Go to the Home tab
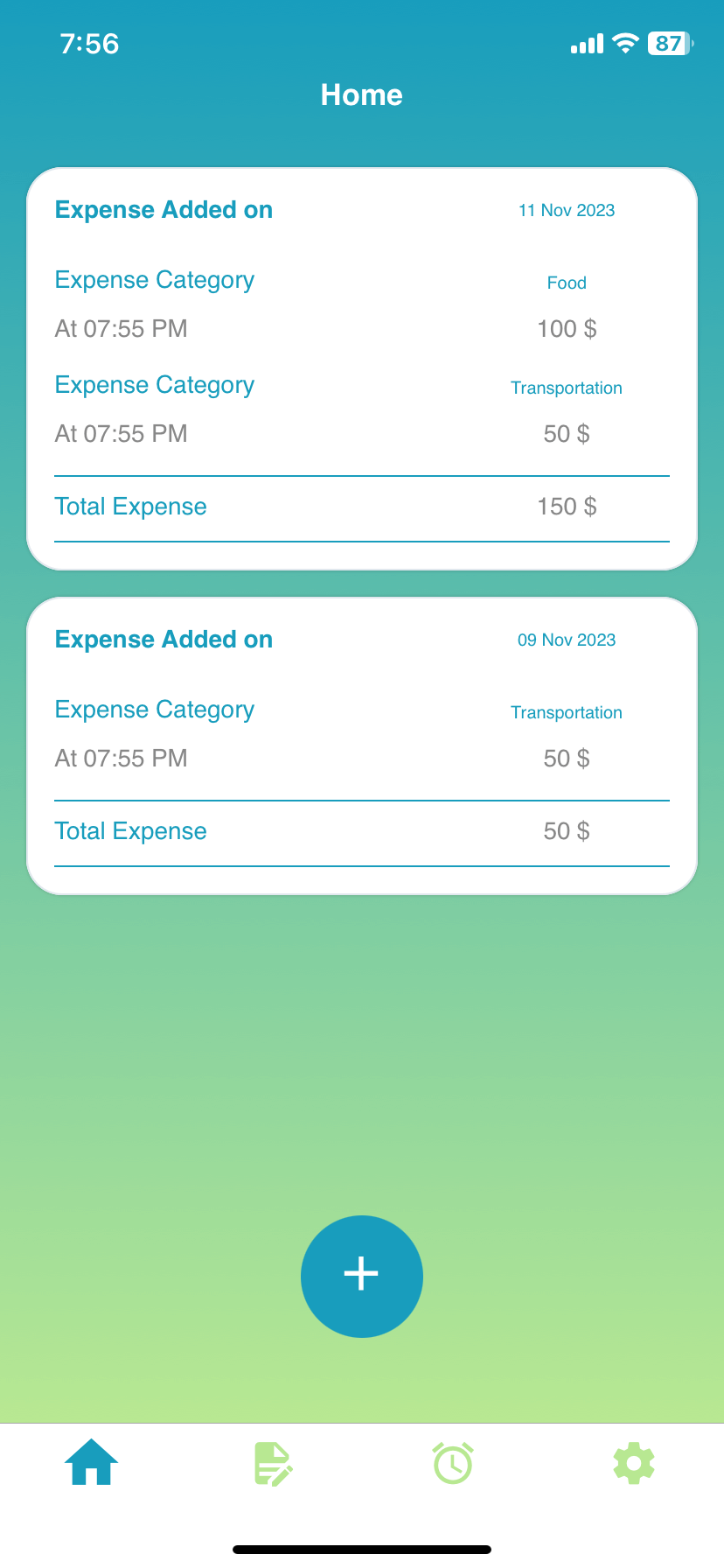 (x=91, y=1463)
